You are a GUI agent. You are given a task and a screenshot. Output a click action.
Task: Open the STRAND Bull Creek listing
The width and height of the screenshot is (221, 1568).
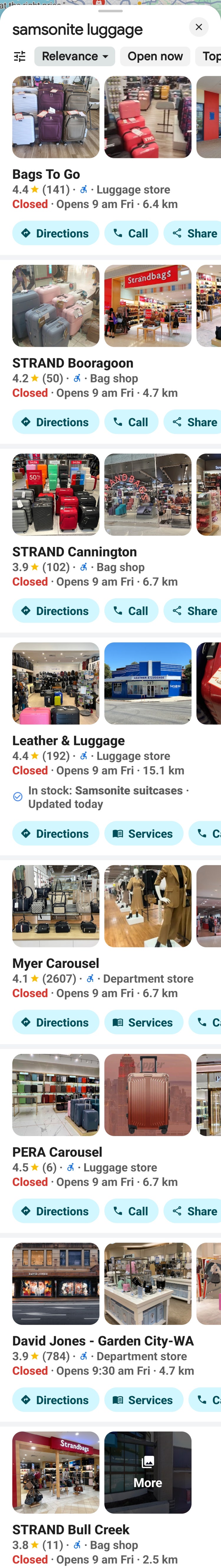coord(71,1529)
